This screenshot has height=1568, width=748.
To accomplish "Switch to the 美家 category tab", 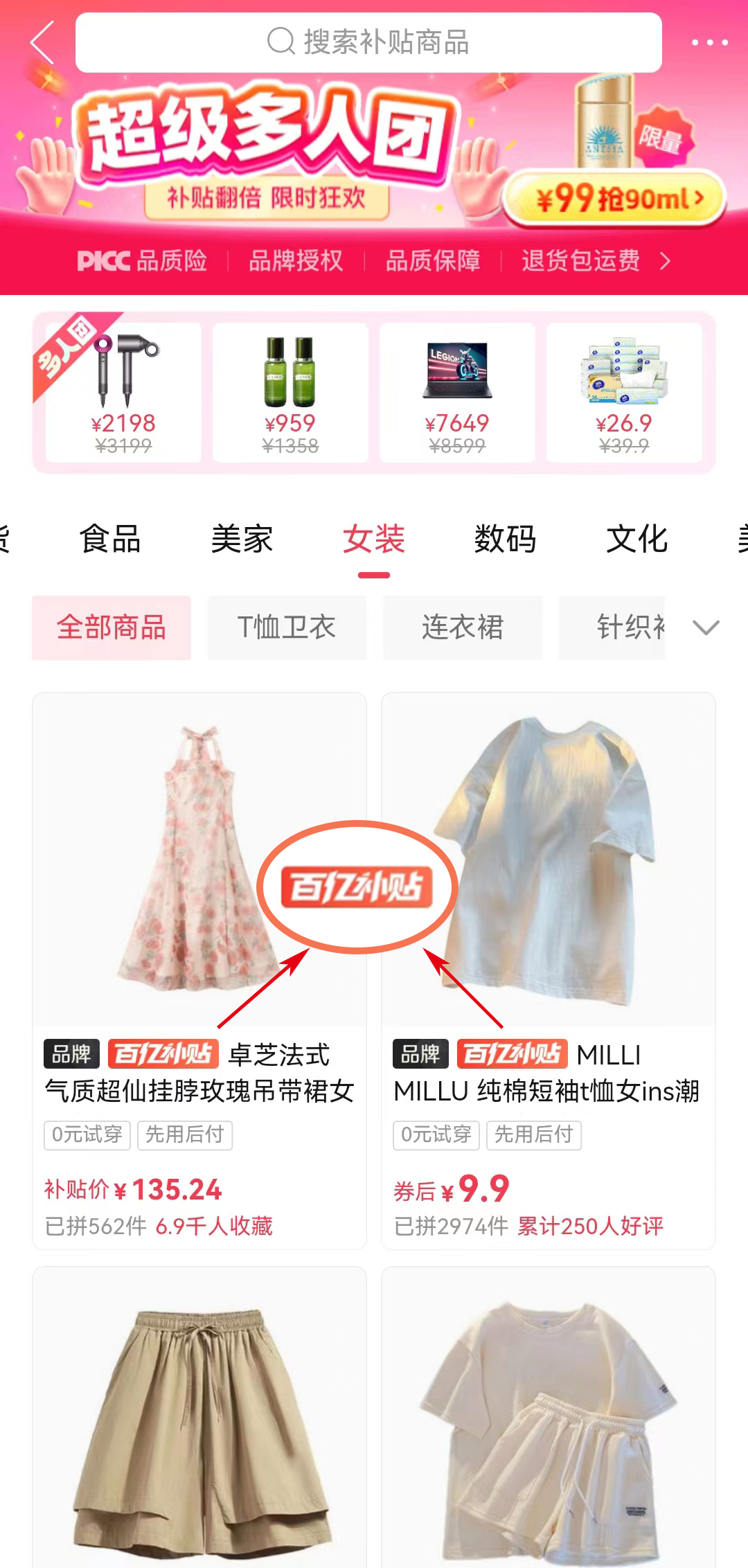I will (242, 540).
